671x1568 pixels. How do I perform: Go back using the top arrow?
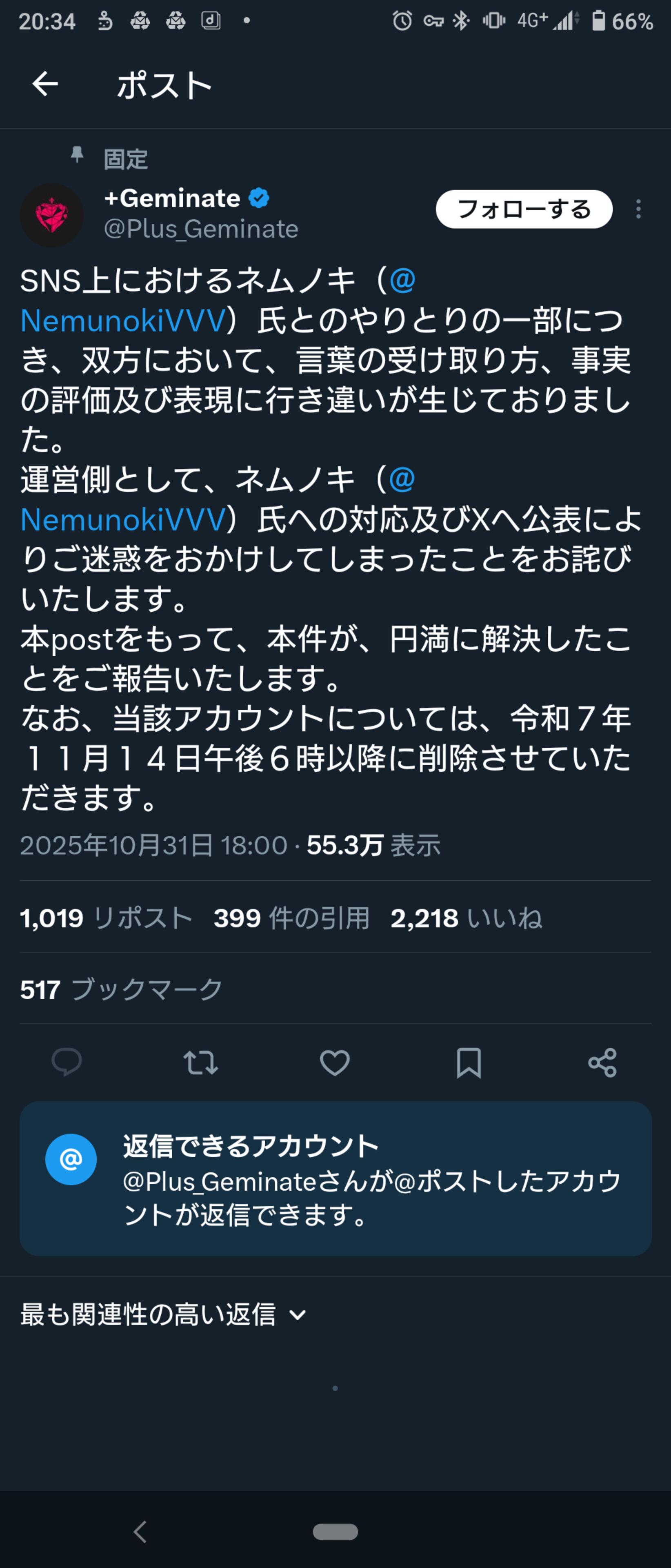click(x=45, y=84)
